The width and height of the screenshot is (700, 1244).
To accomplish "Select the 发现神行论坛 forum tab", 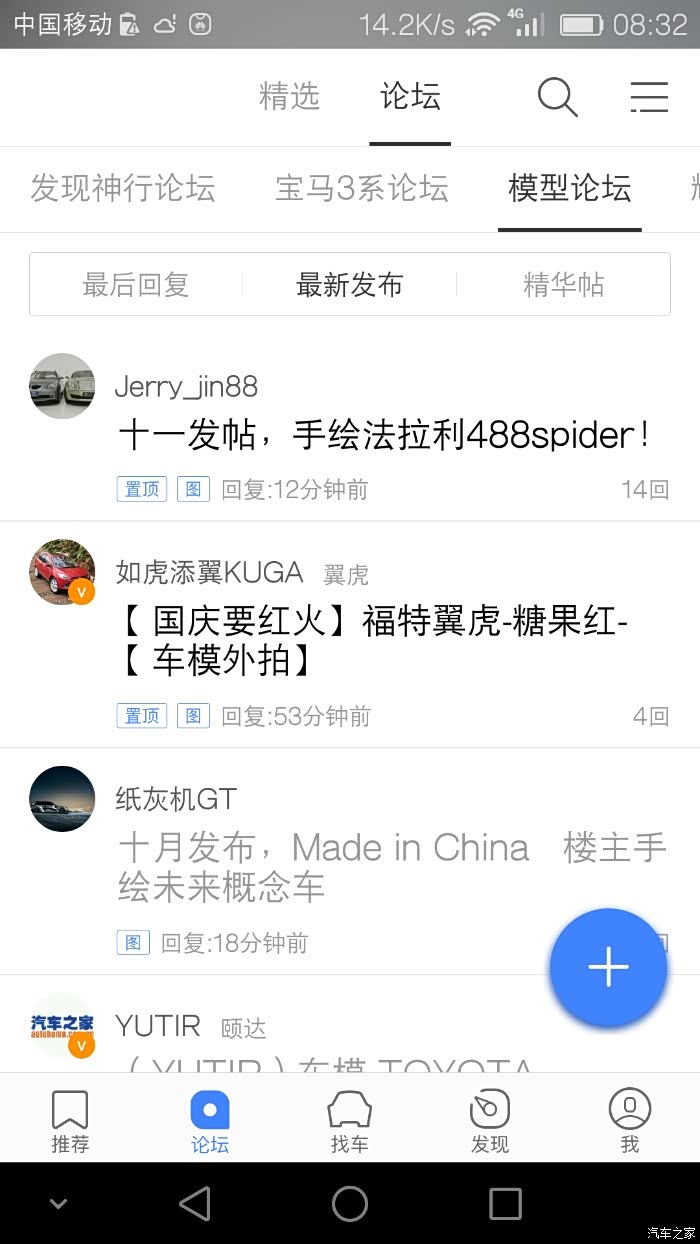I will [x=123, y=188].
